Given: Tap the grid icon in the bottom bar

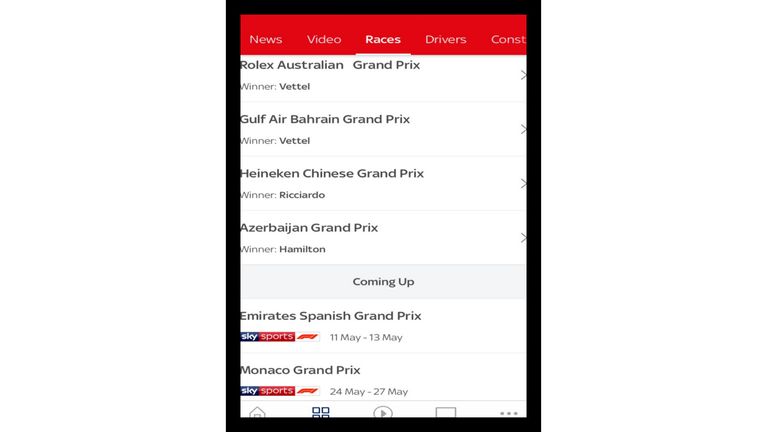Looking at the screenshot, I should point(320,412).
